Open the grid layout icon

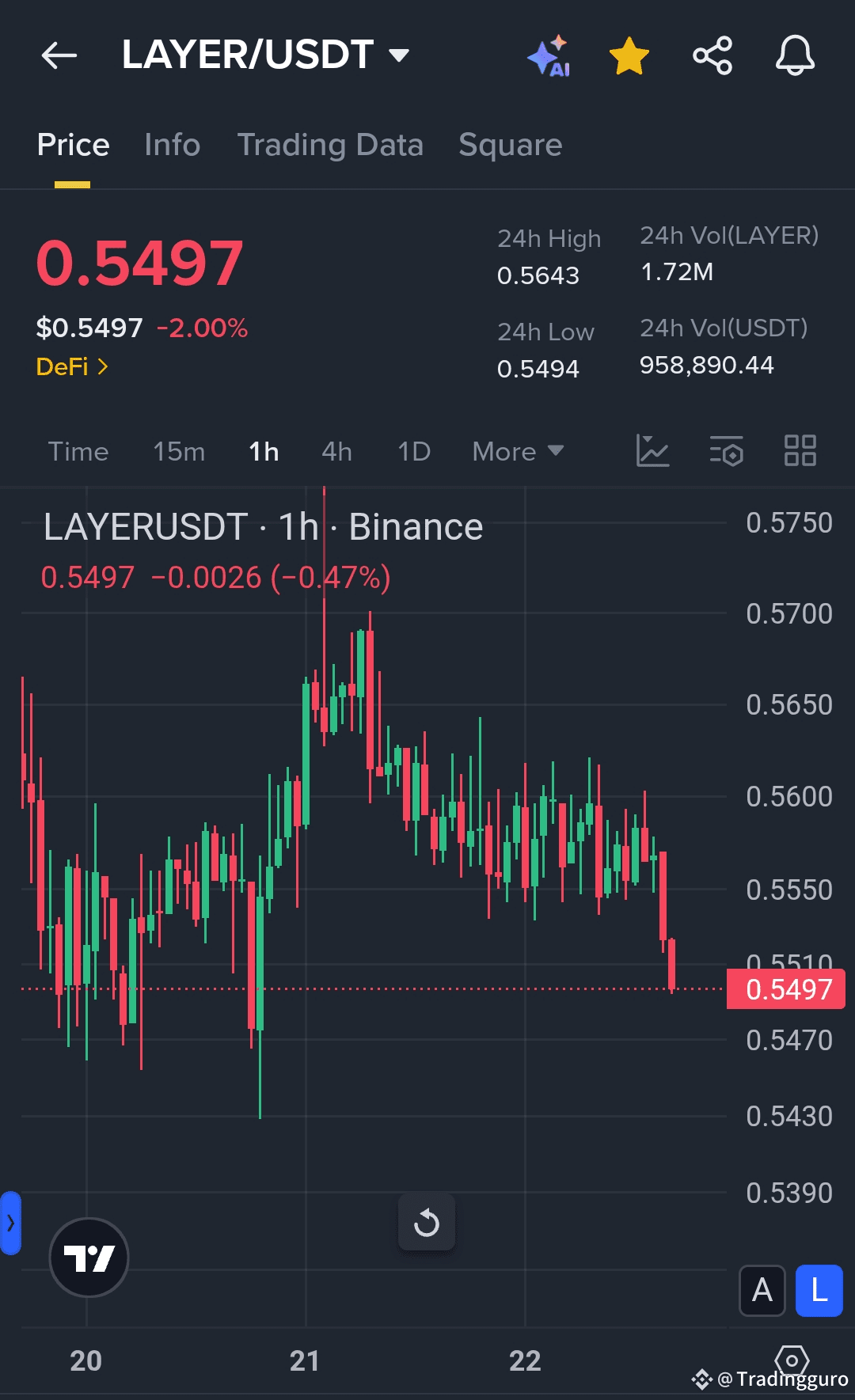point(800,451)
